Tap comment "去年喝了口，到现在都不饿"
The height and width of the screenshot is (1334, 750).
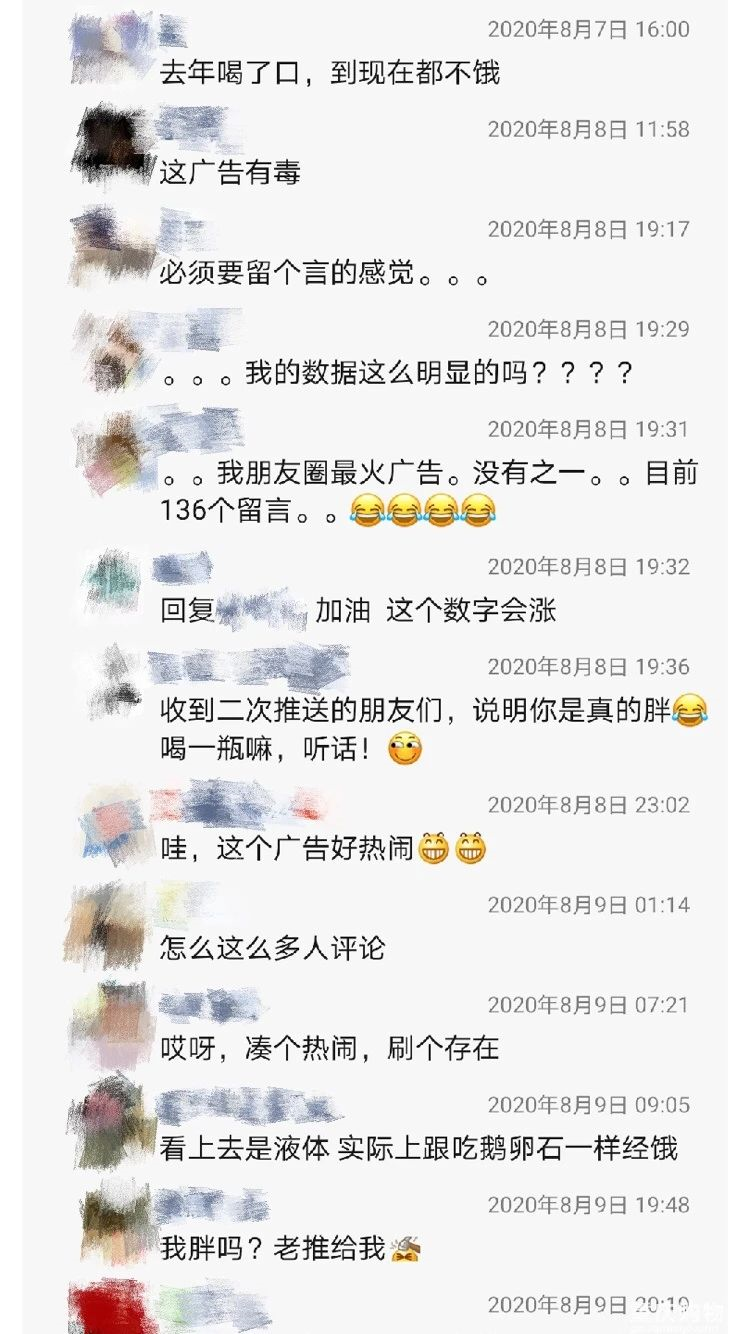329,73
